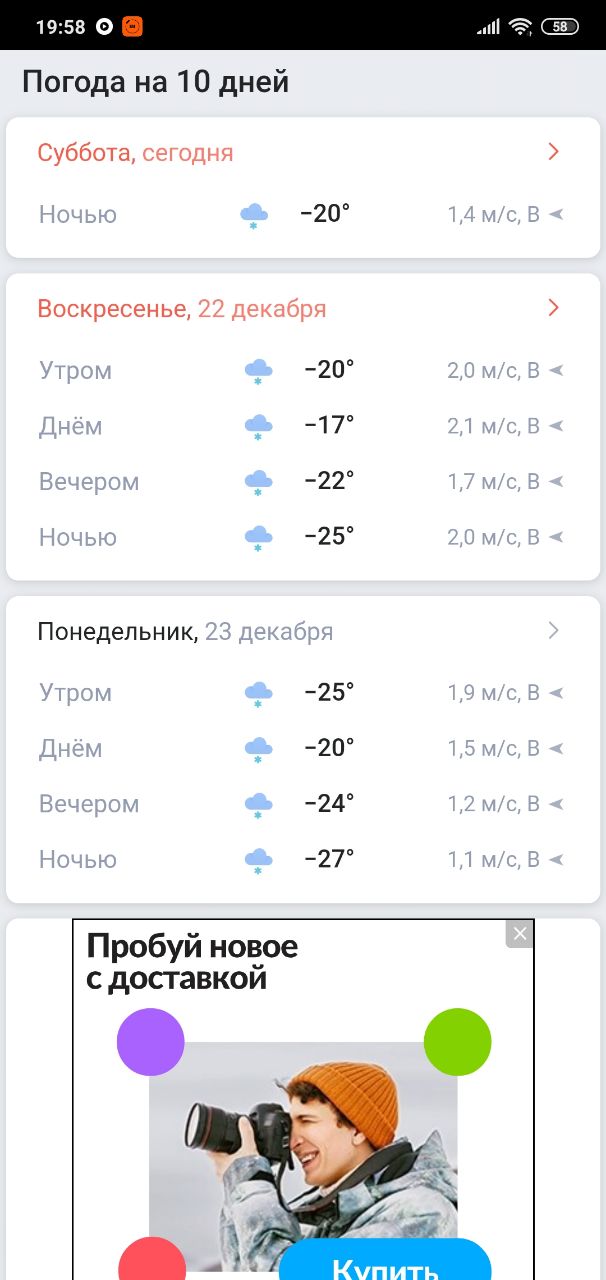Close the delivery ad banner

tap(519, 934)
